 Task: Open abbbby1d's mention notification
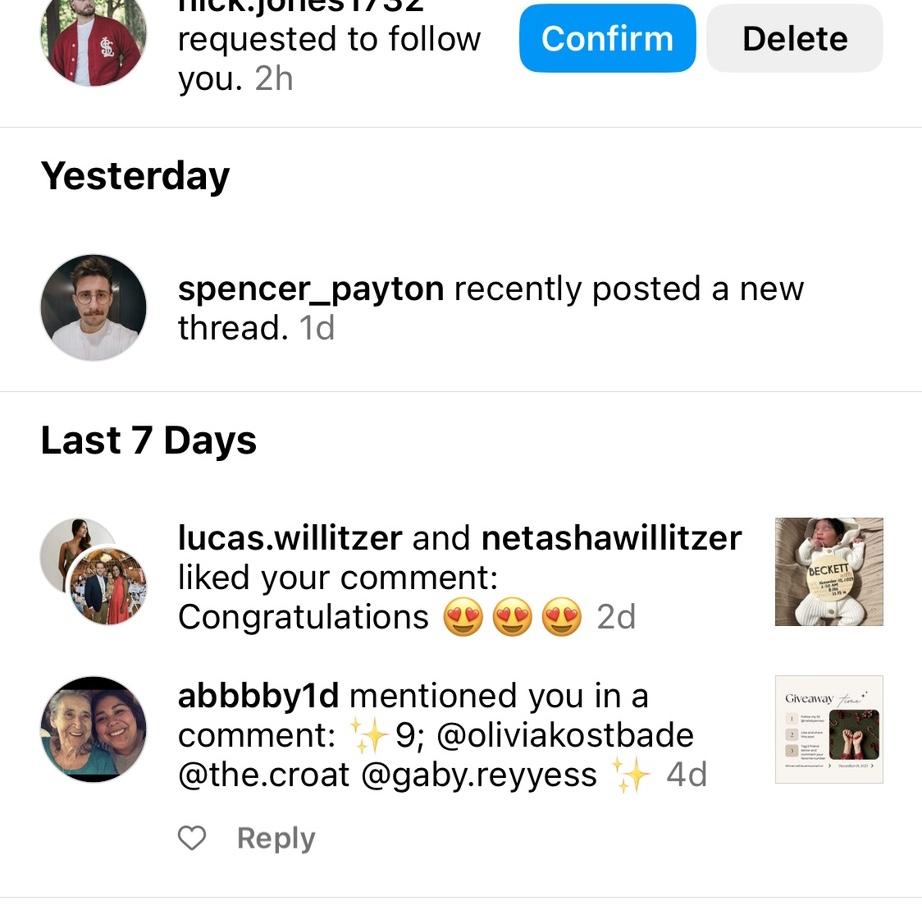coord(440,735)
